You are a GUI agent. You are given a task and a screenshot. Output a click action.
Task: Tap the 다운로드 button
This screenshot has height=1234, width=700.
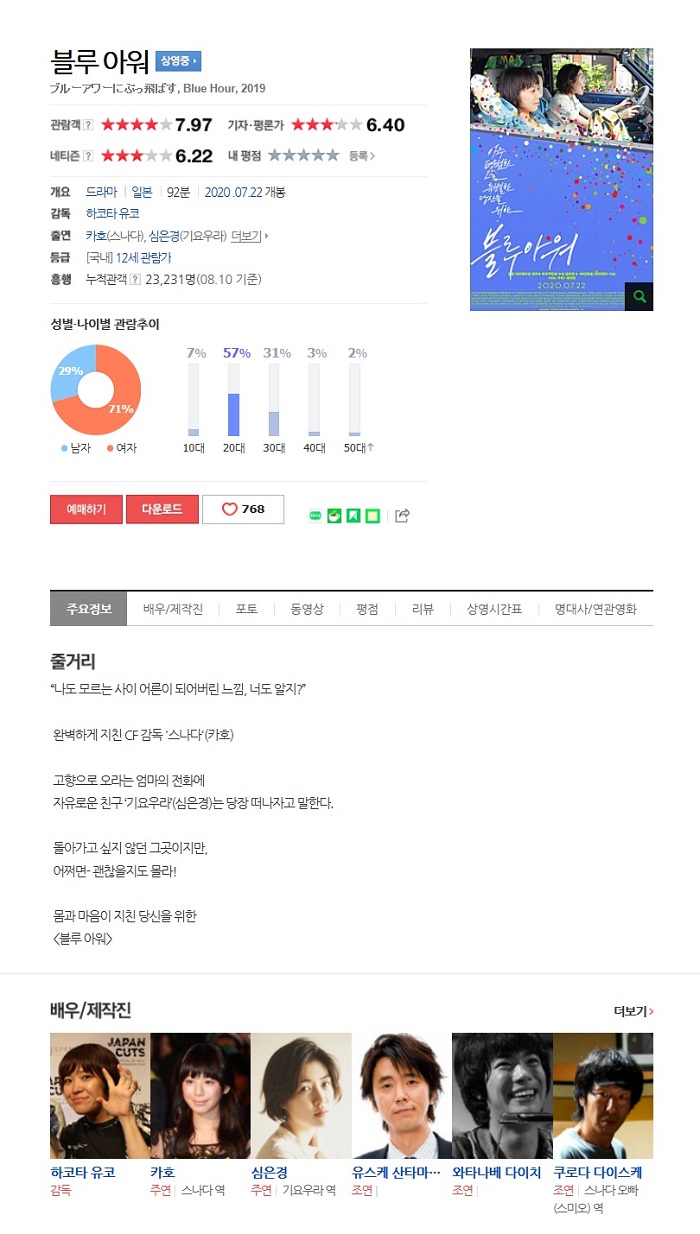[162, 509]
